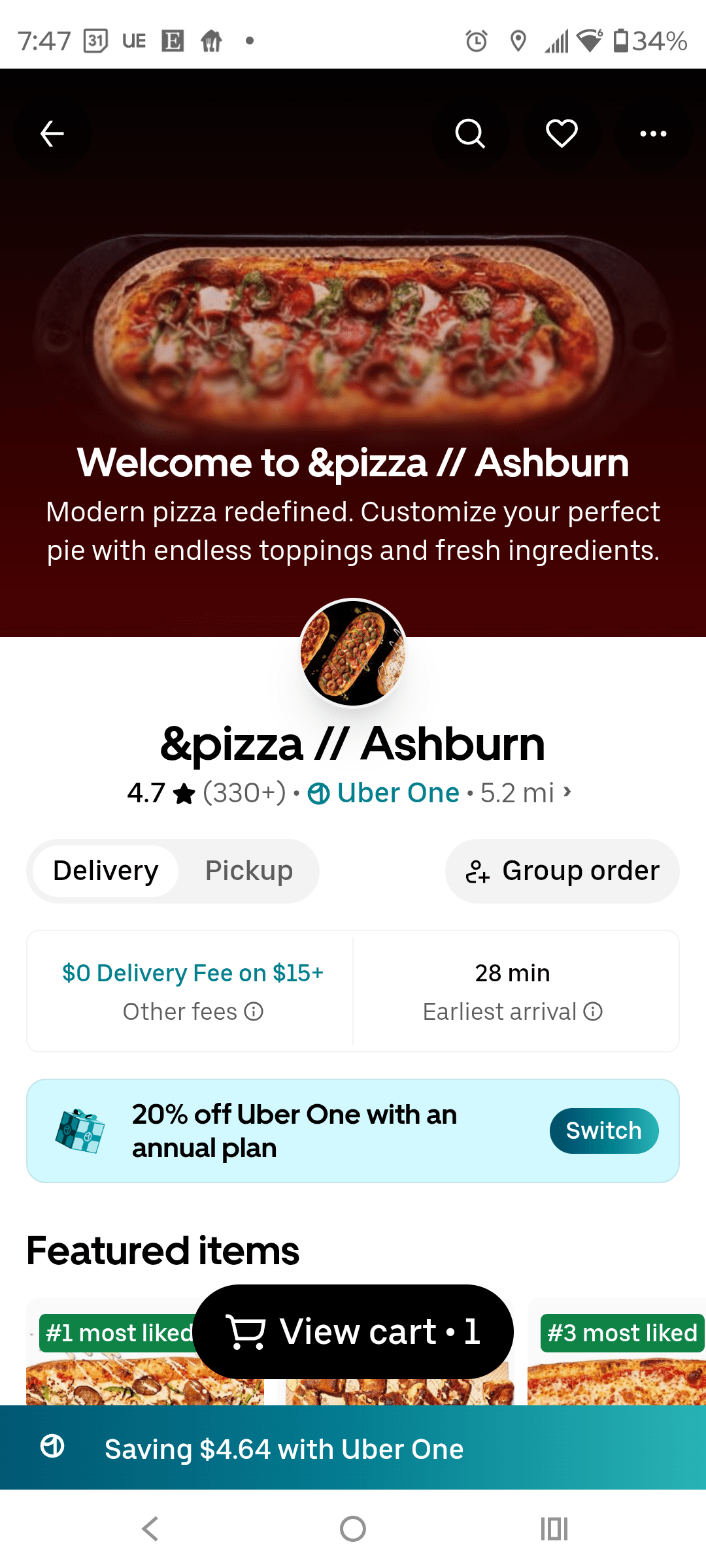View Other fees info

point(193,1011)
